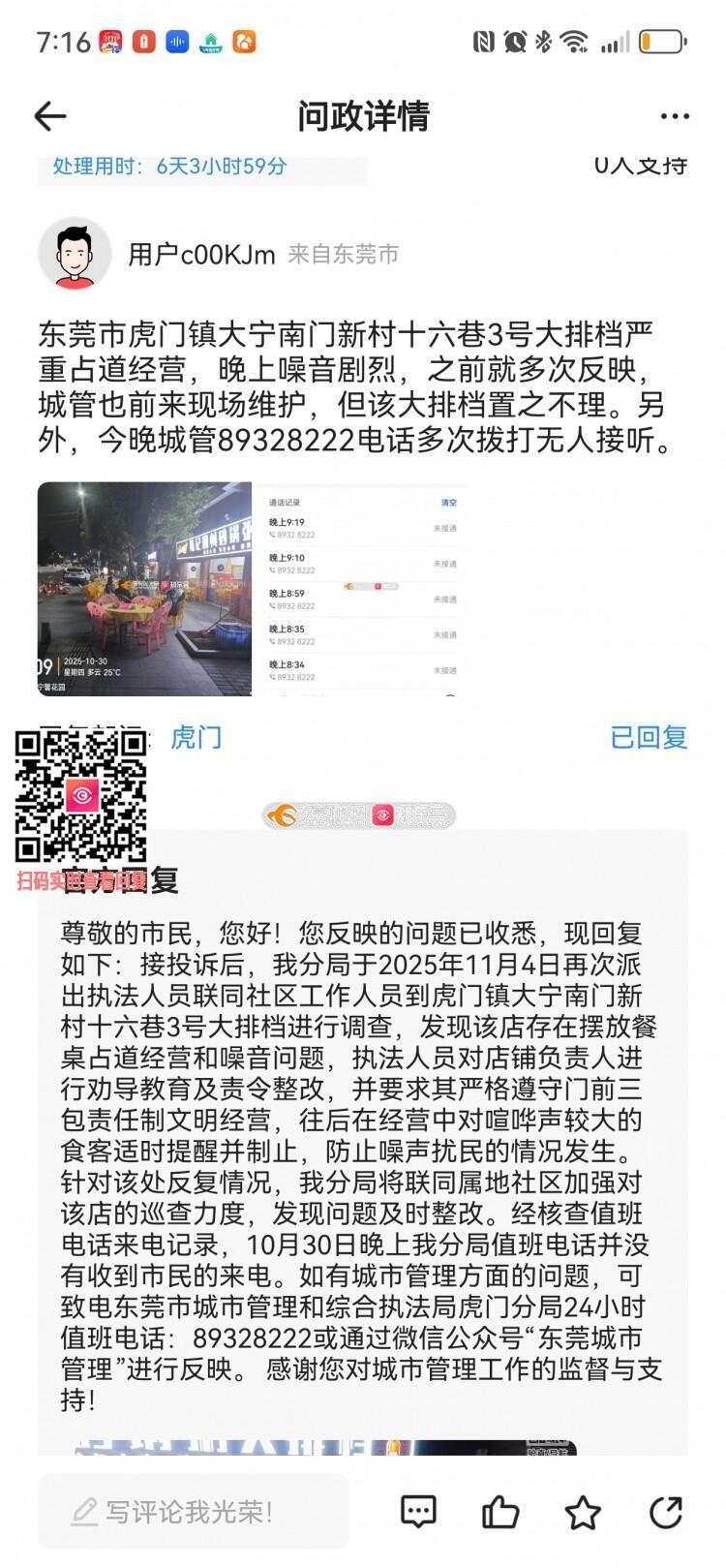726x1568 pixels.
Task: Open the call log screenshot image
Action: (360, 589)
